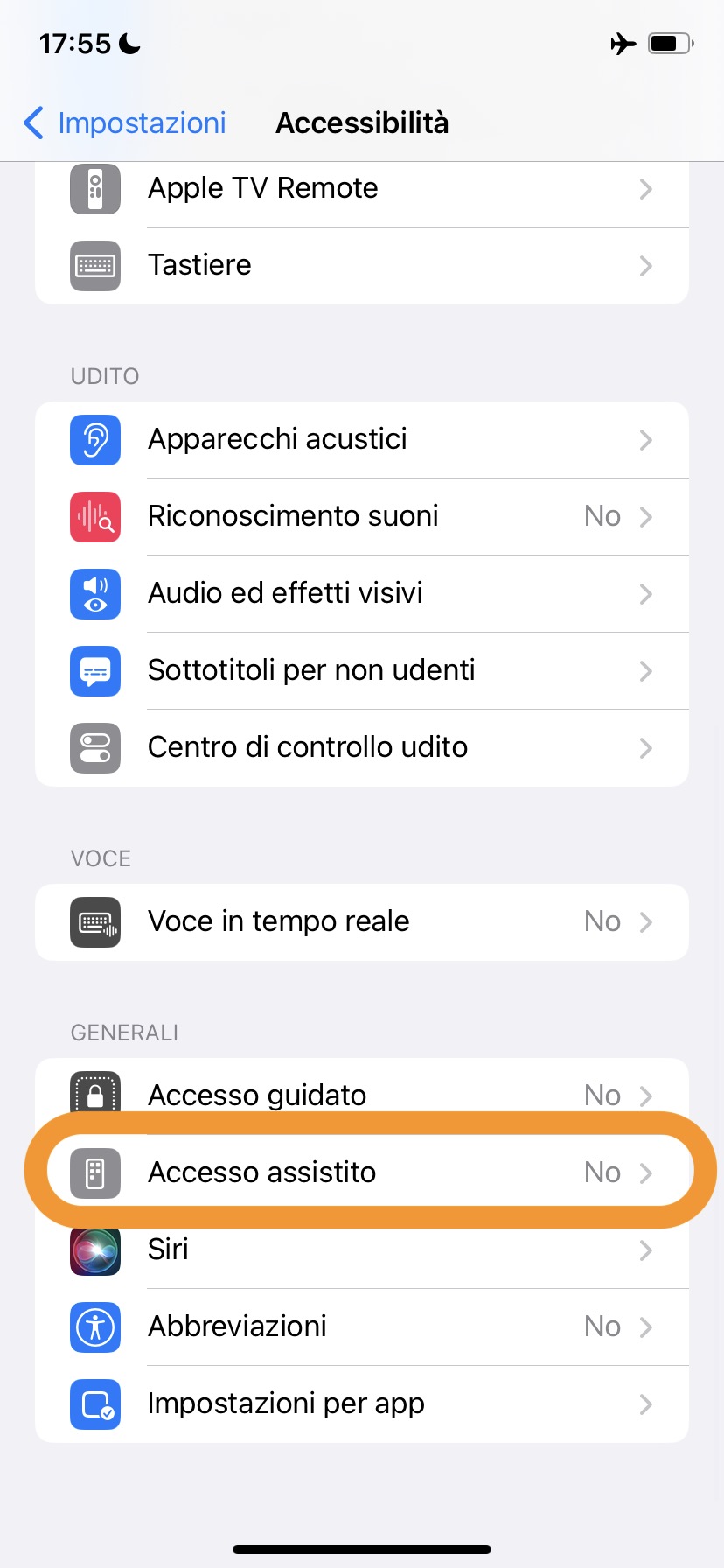Open Apparecchi acustici settings
The height and width of the screenshot is (1568, 724).
(361, 439)
